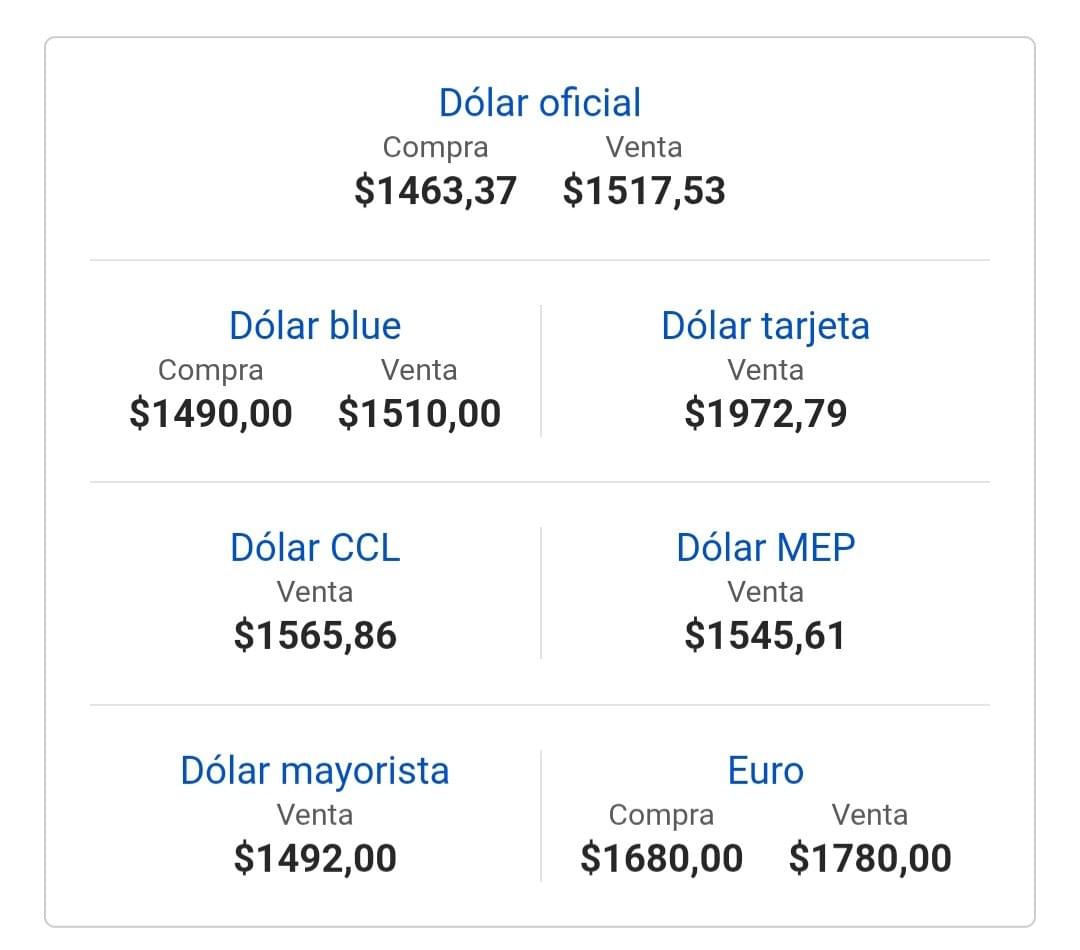The width and height of the screenshot is (1080, 950).
Task: Select the Dólar mayorista title
Action: [x=315, y=771]
